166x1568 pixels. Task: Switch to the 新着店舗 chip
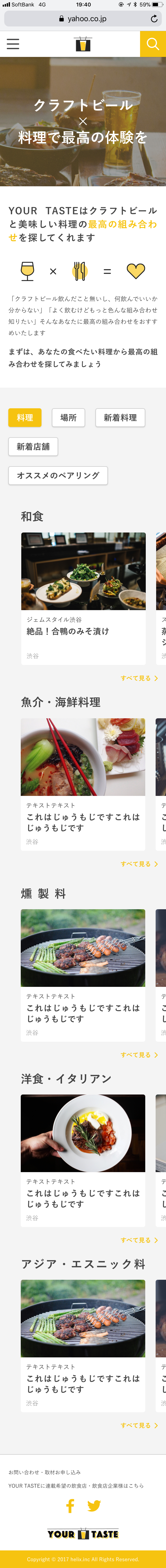33,447
